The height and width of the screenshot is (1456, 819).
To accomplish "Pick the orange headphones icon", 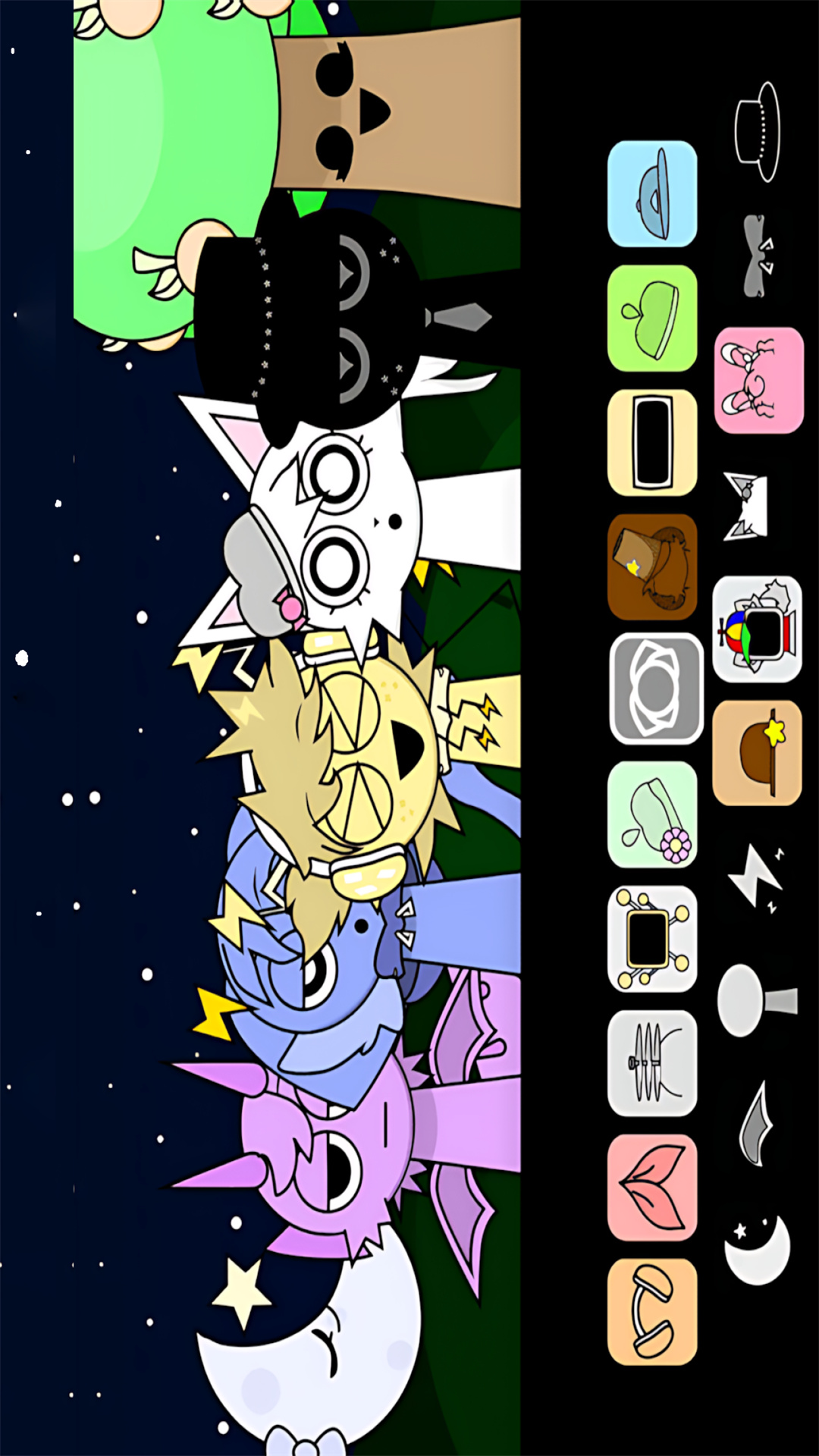I will (x=652, y=1312).
